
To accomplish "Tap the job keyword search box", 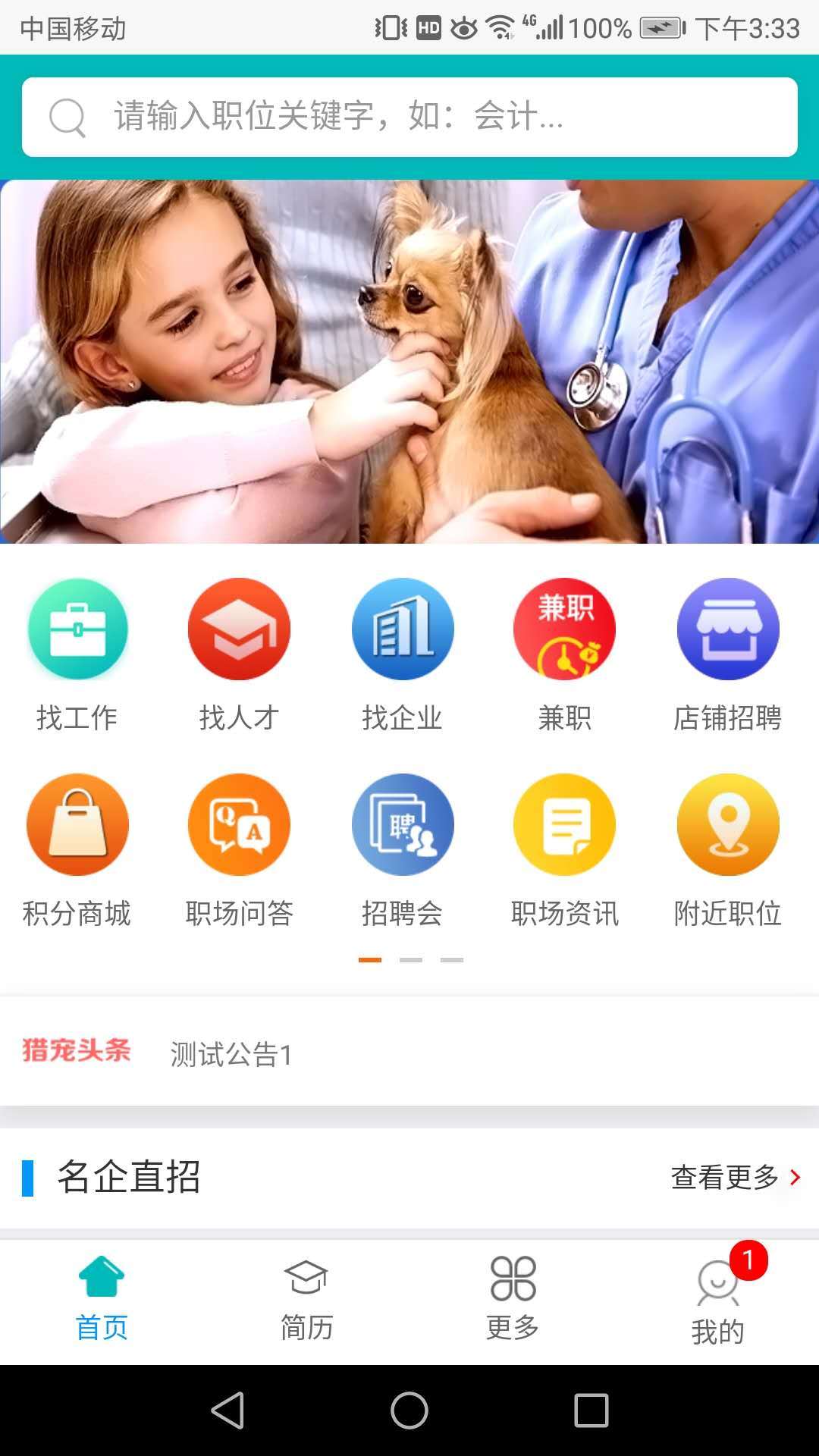I will coord(409,117).
